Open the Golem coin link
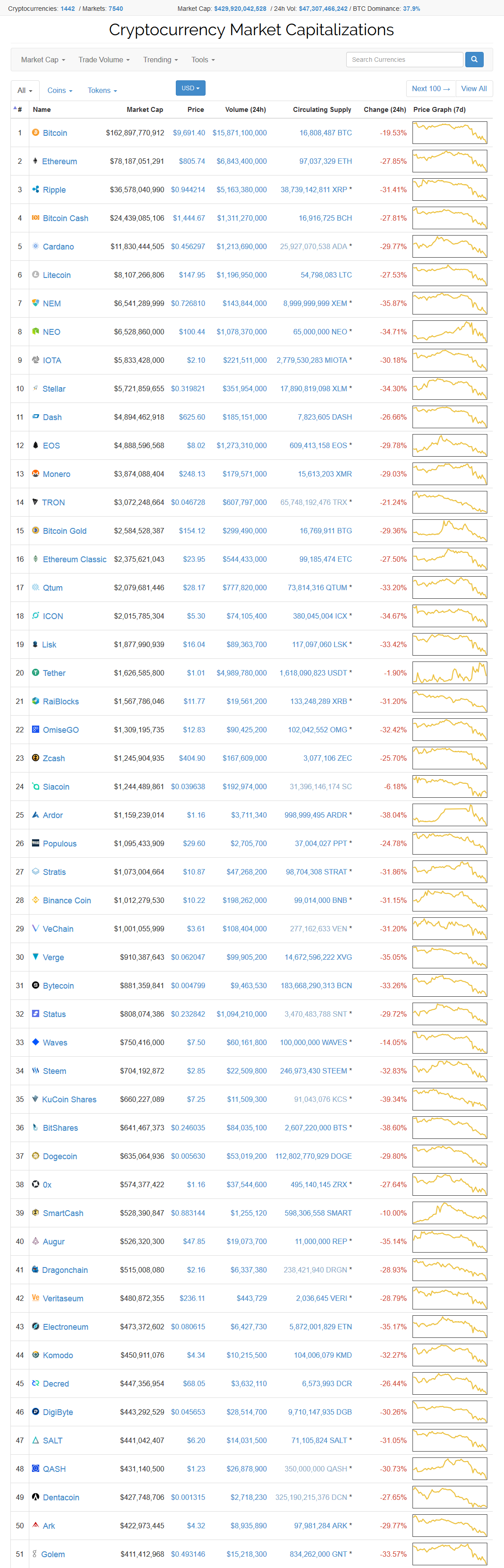The image size is (504, 1568). click(x=53, y=1554)
